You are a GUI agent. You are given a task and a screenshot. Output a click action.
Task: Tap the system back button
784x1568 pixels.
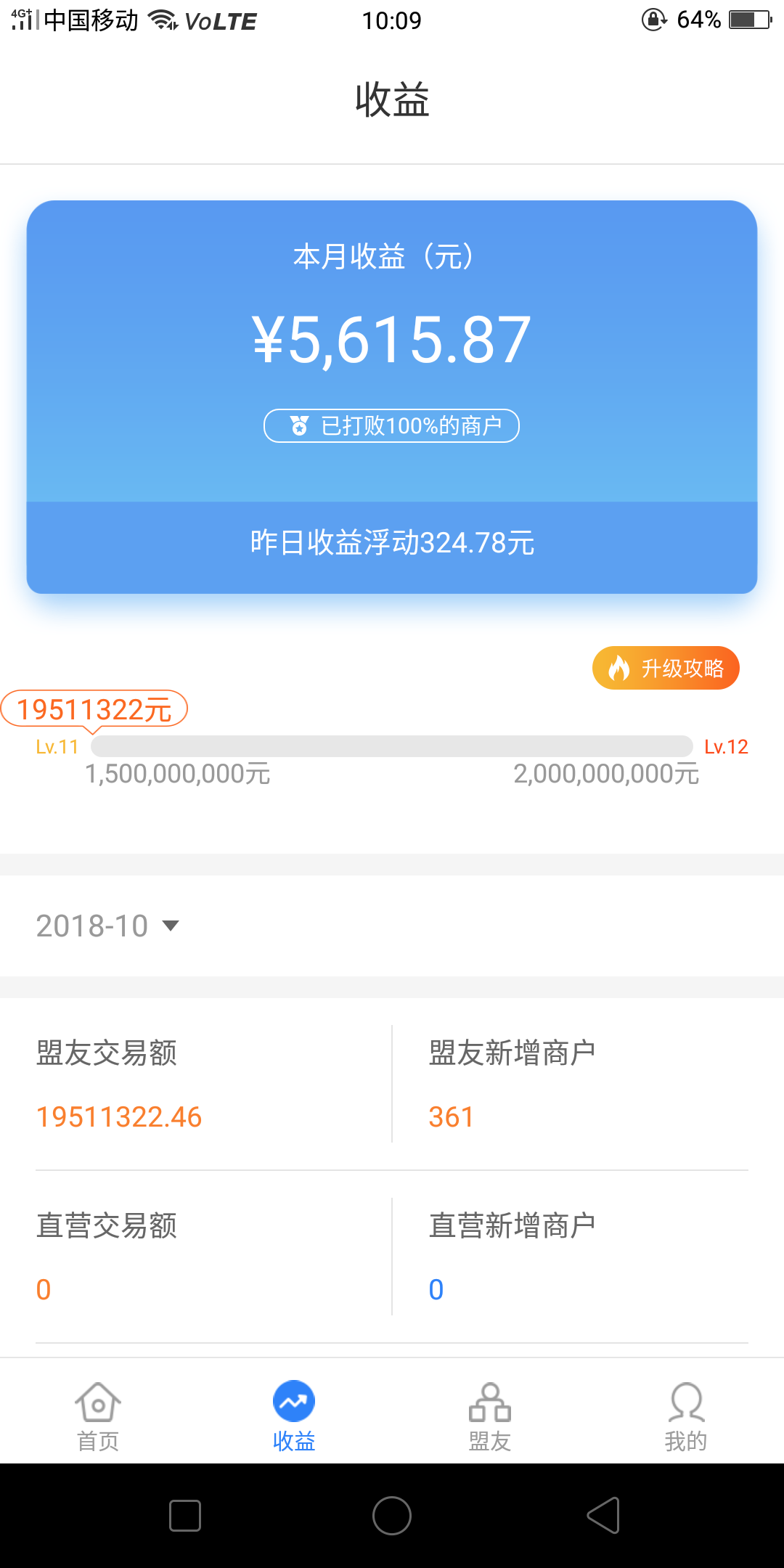tap(603, 1516)
